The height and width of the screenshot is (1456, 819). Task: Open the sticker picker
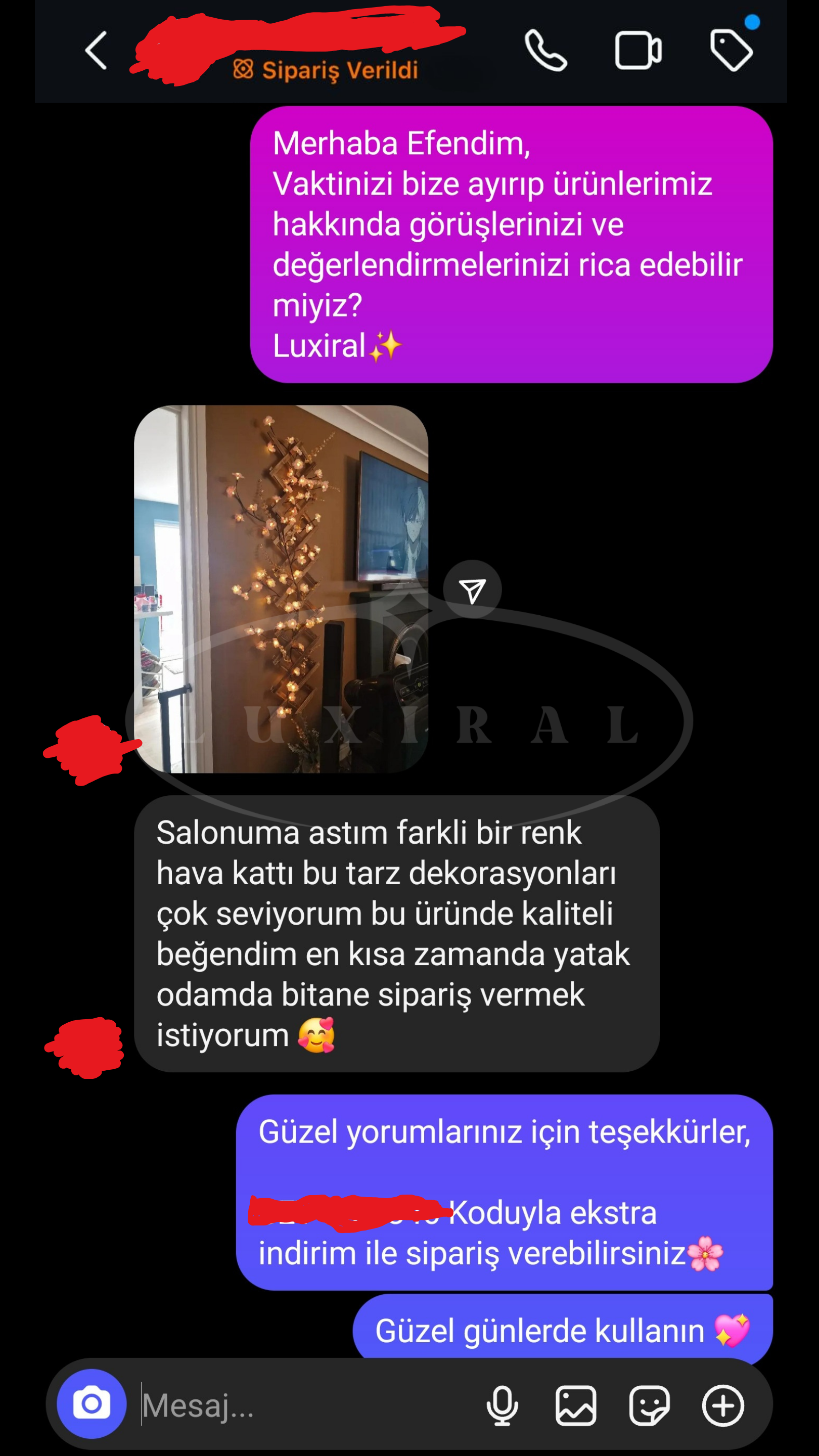[x=650, y=1404]
